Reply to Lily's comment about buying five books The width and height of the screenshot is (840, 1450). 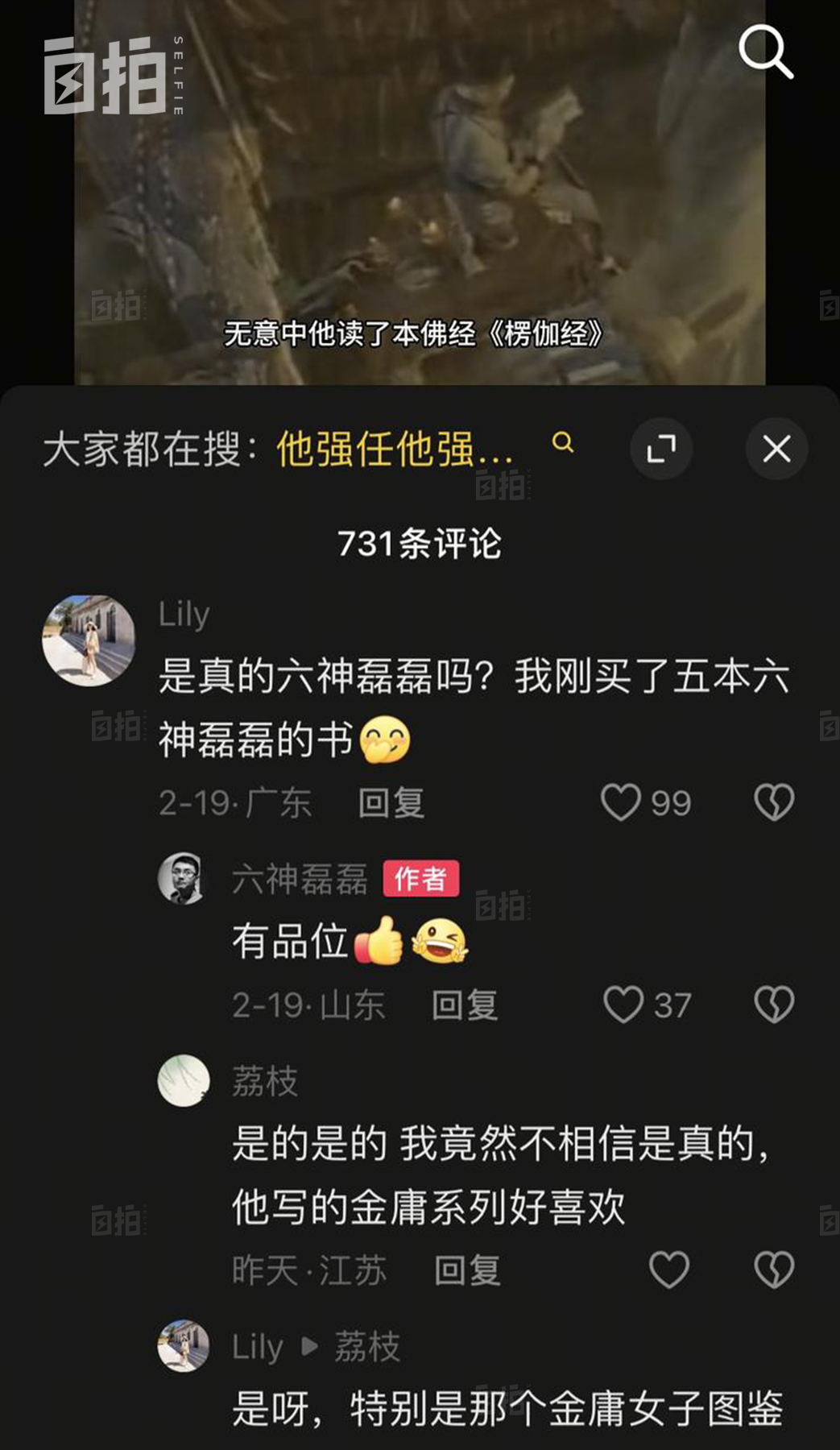pos(391,803)
